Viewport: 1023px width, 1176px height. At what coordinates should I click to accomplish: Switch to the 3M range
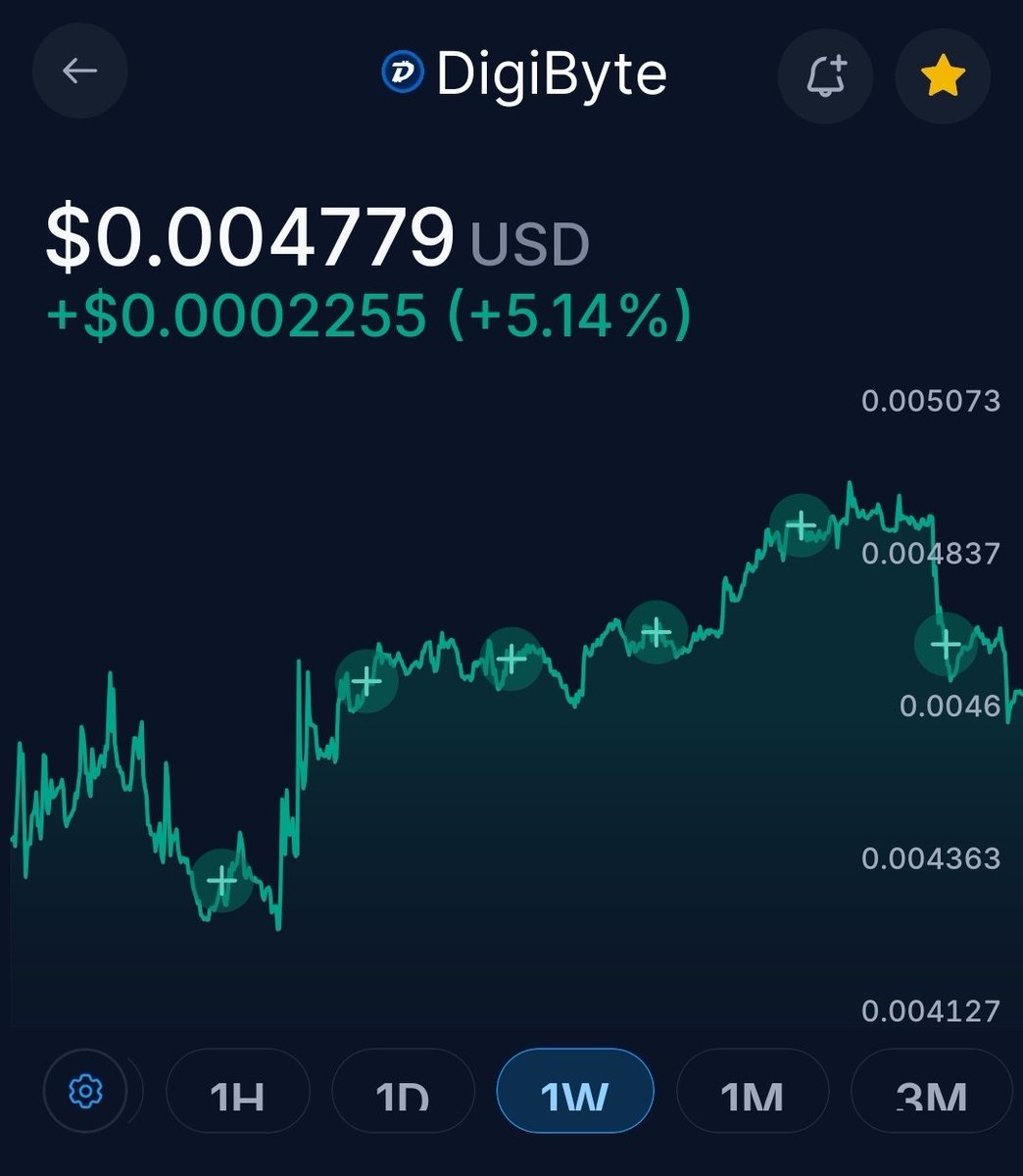point(930,1092)
